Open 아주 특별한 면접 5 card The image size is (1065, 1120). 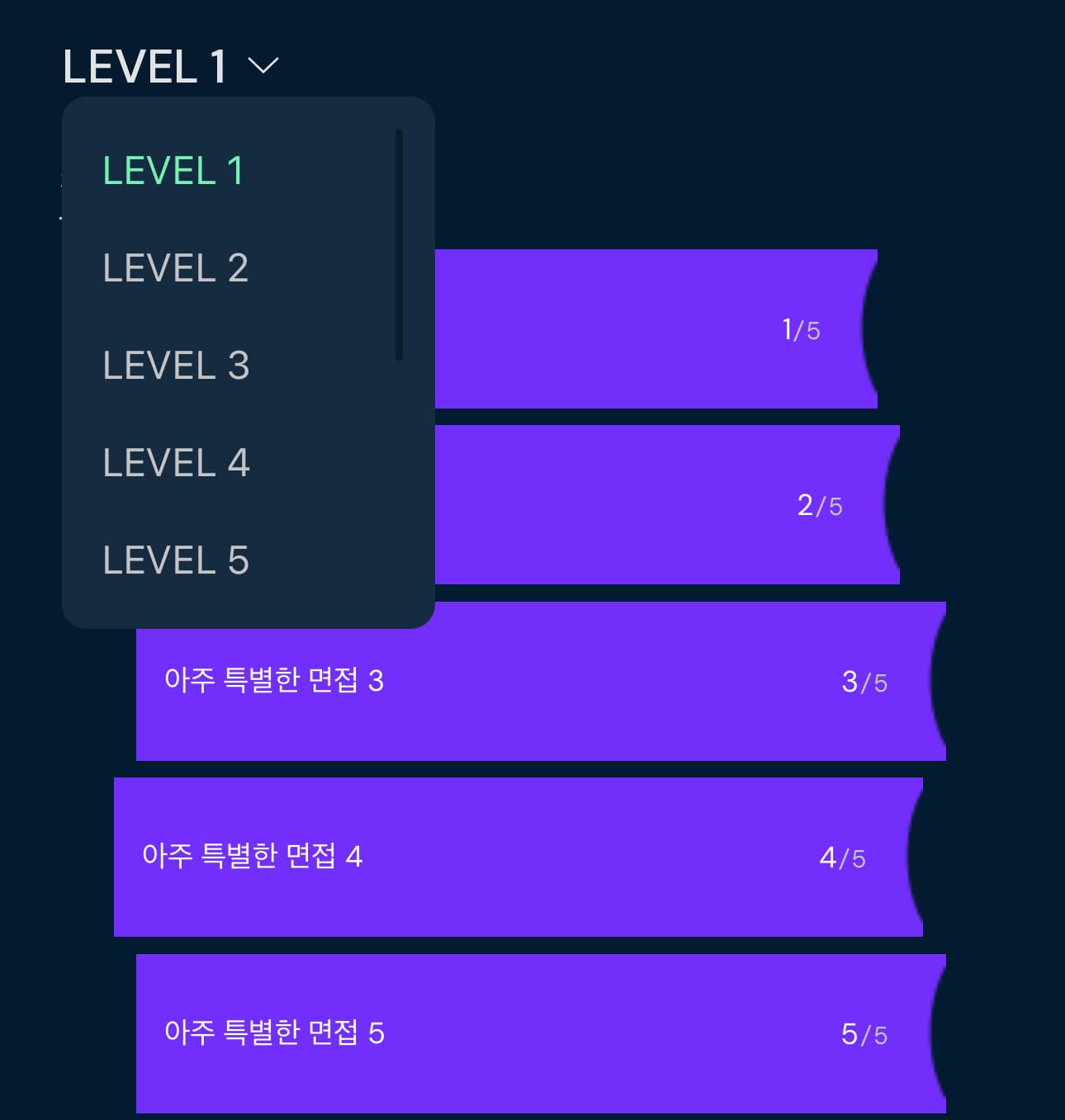541,1033
